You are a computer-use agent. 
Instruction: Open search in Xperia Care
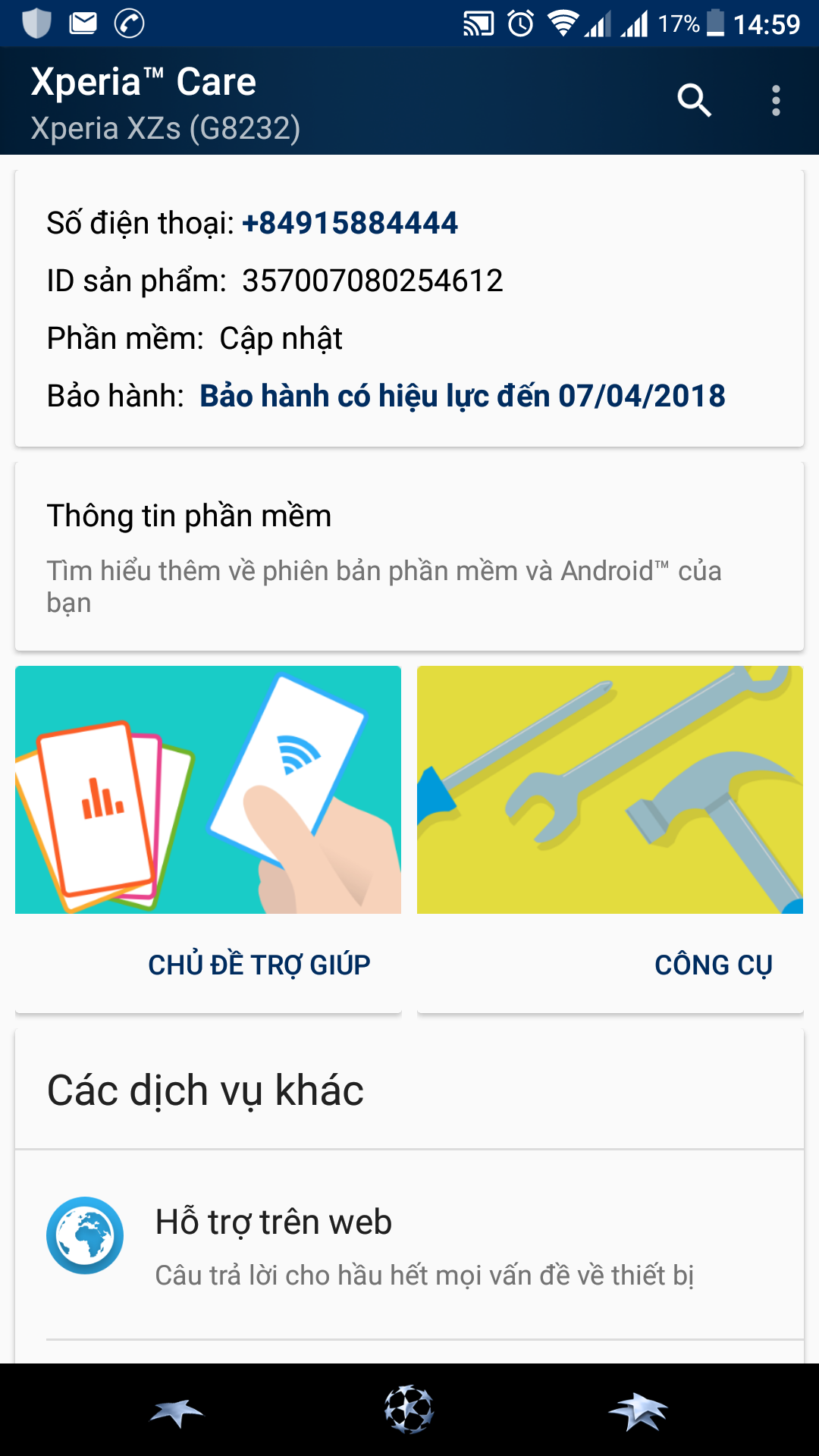click(x=694, y=101)
